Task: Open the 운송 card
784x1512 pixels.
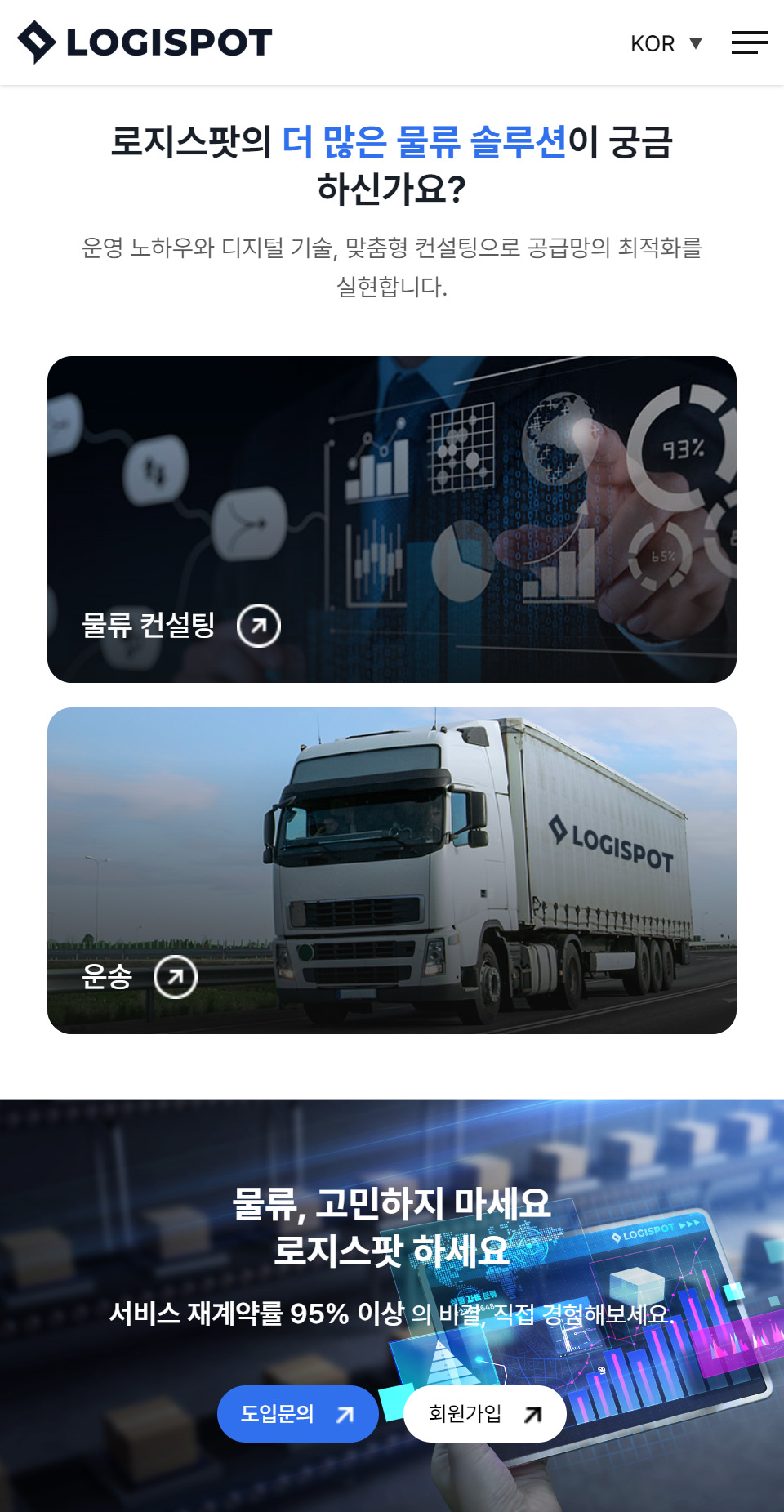Action: [x=392, y=871]
